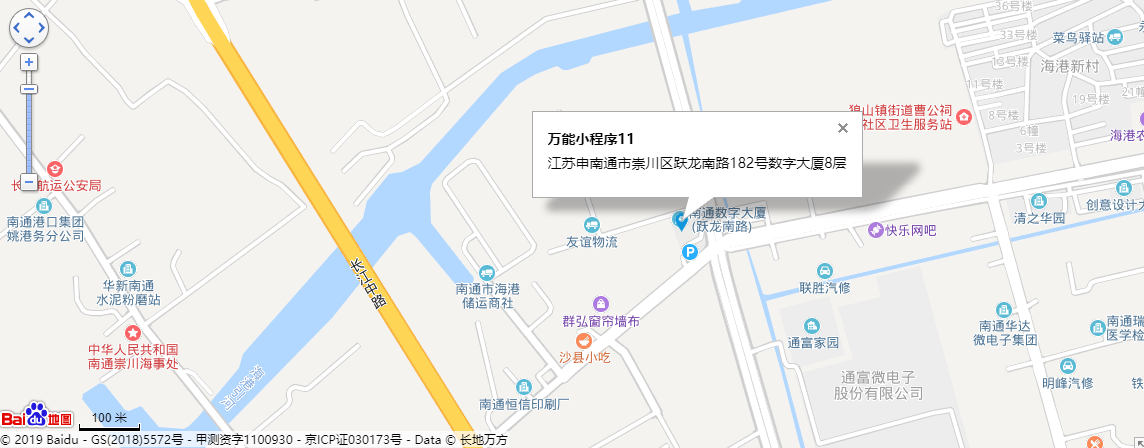Image resolution: width=1144 pixels, height=448 pixels.
Task: Zoom in the map with plus button
Action: (29, 62)
